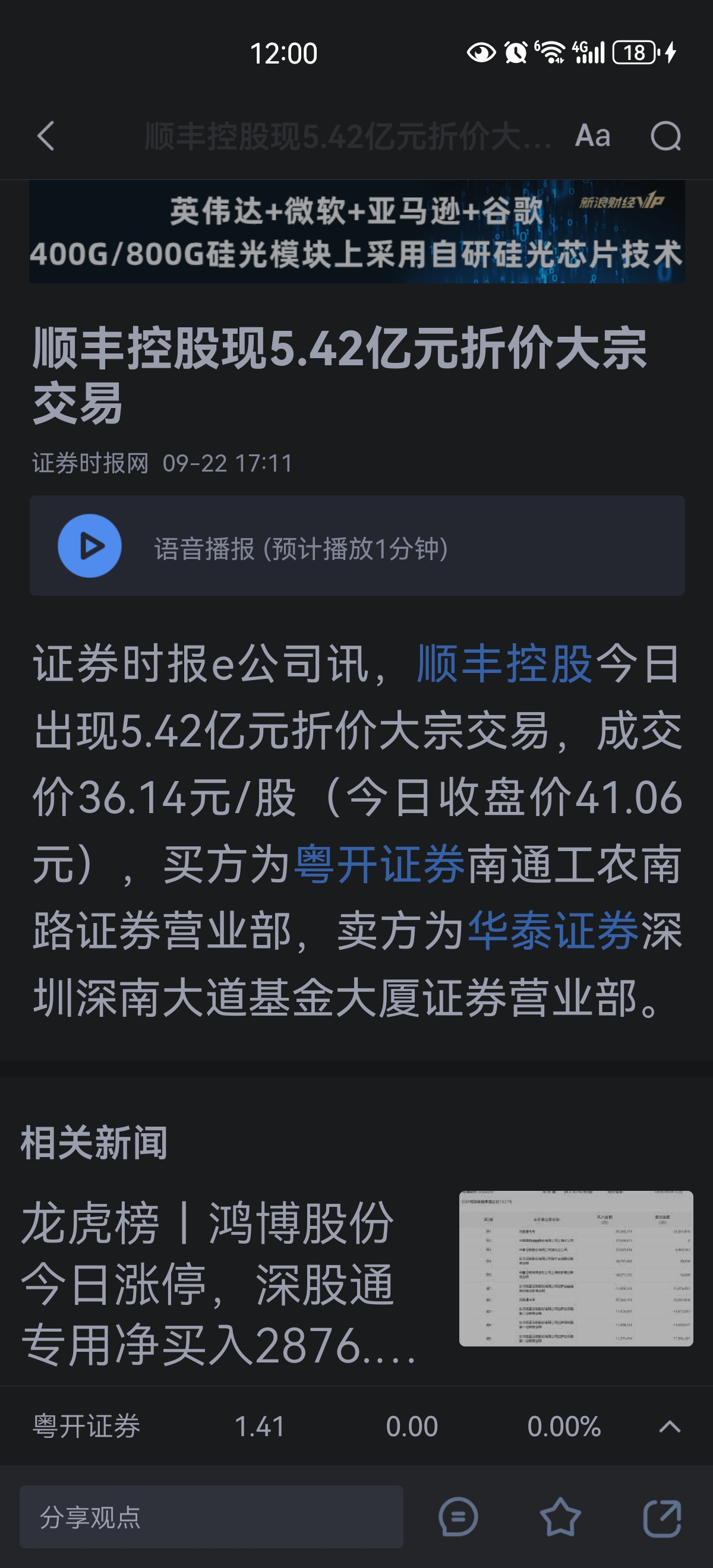Expand the 粤开证券 stock quote bar
713x1568 pixels.
click(x=670, y=1427)
